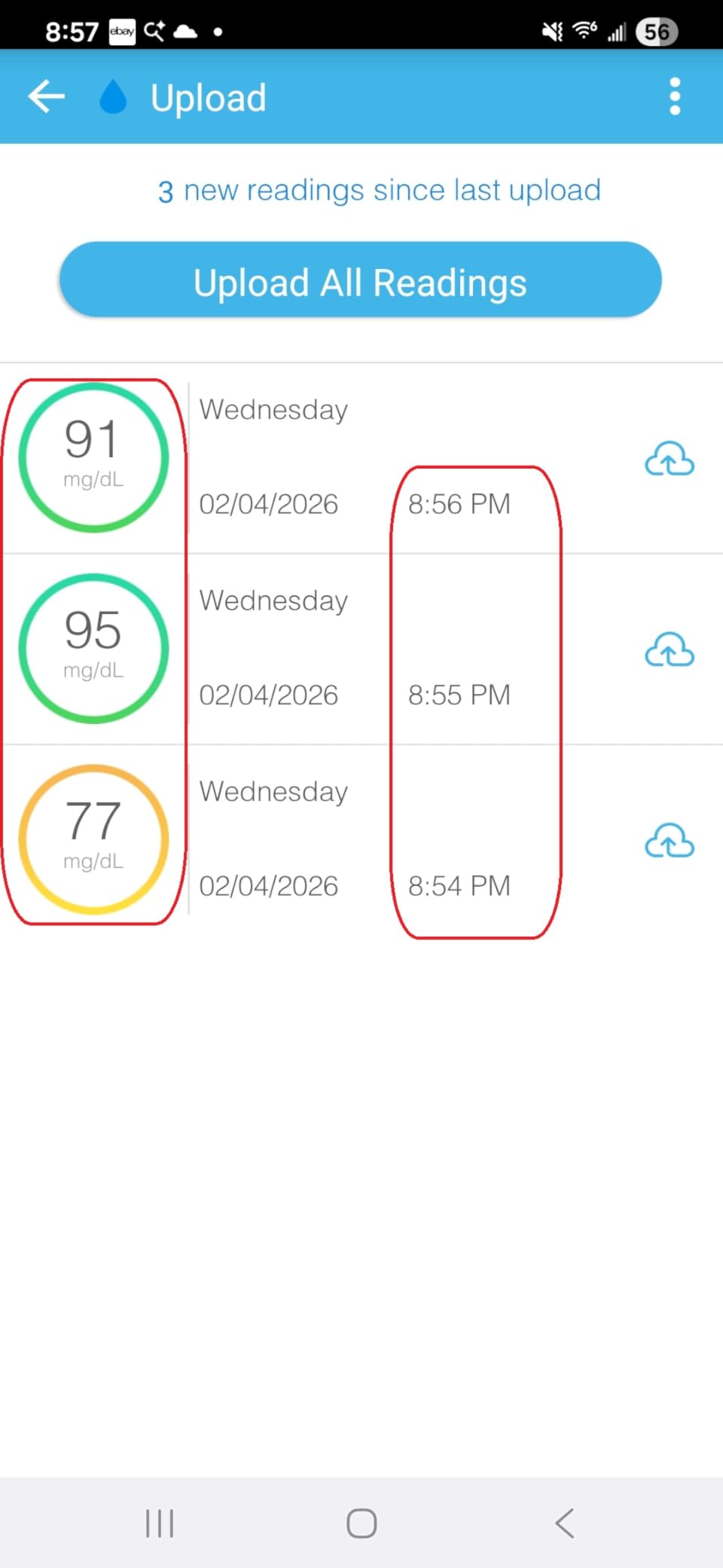Upload the 77 mg/dL reading via cloud icon
The width and height of the screenshot is (723, 1568).
point(670,840)
